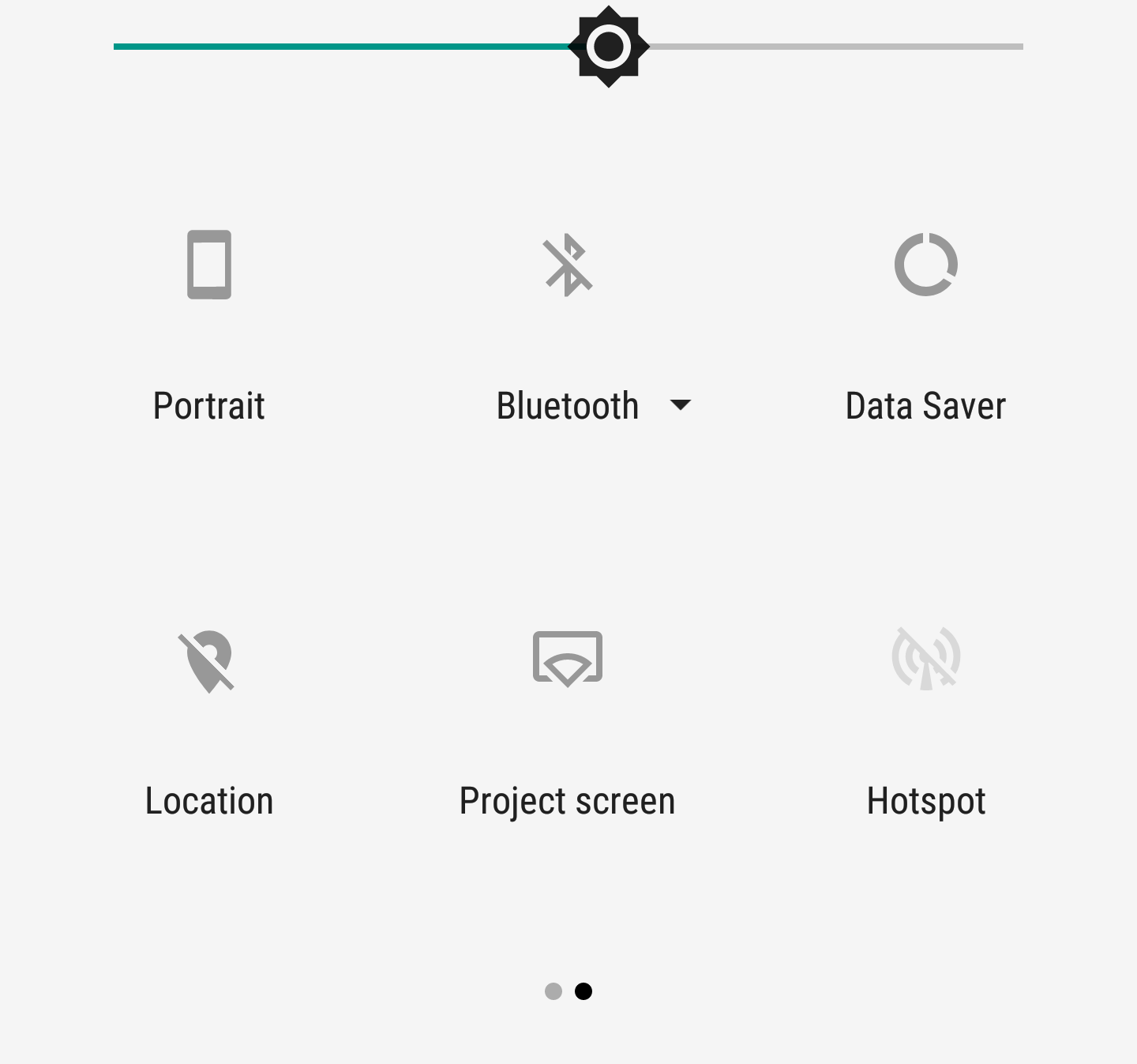Go to the first quick settings page dot
This screenshot has height=1064, width=1137.
553,991
